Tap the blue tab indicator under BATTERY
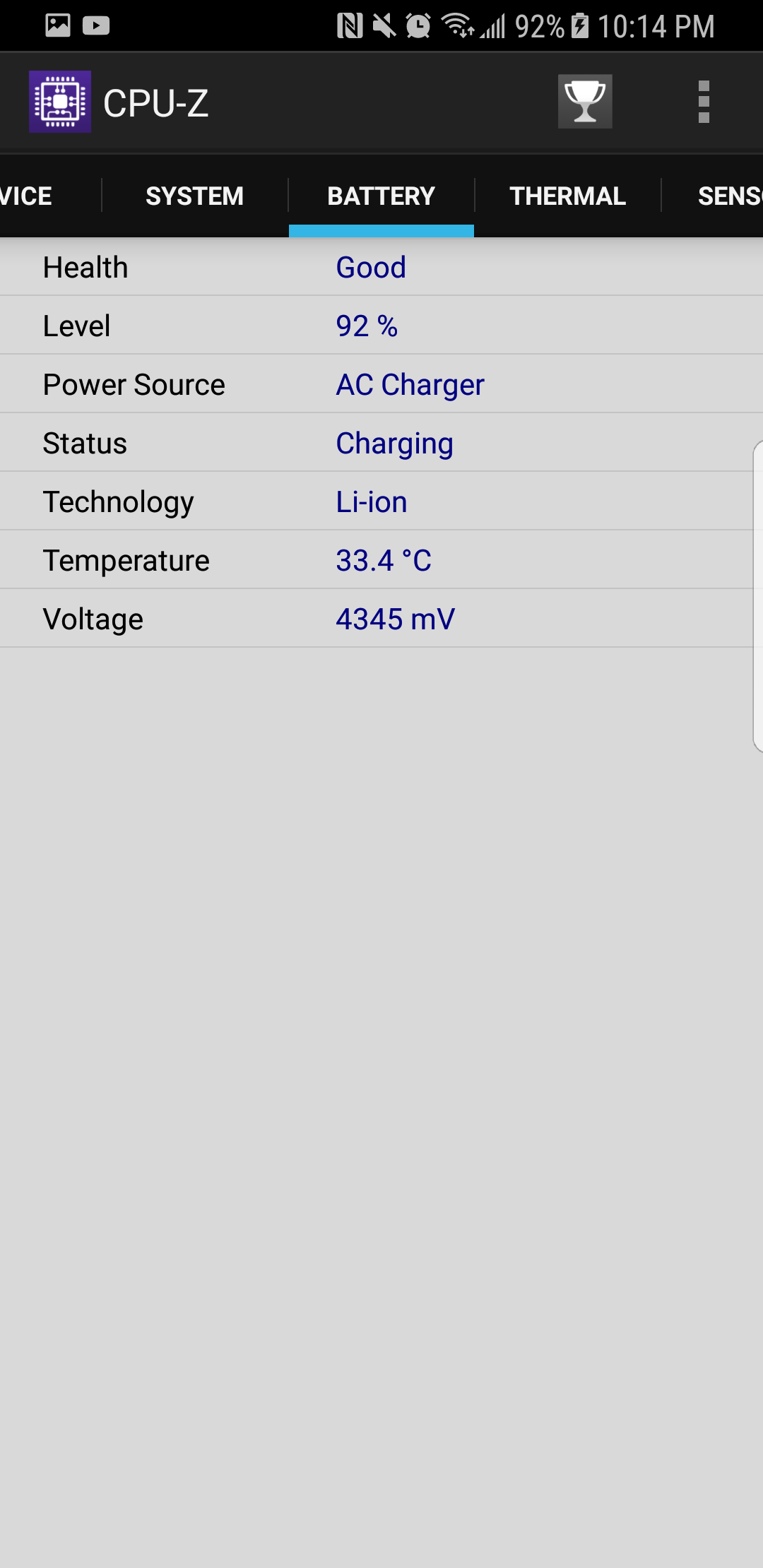This screenshot has width=763, height=1568. tap(381, 227)
